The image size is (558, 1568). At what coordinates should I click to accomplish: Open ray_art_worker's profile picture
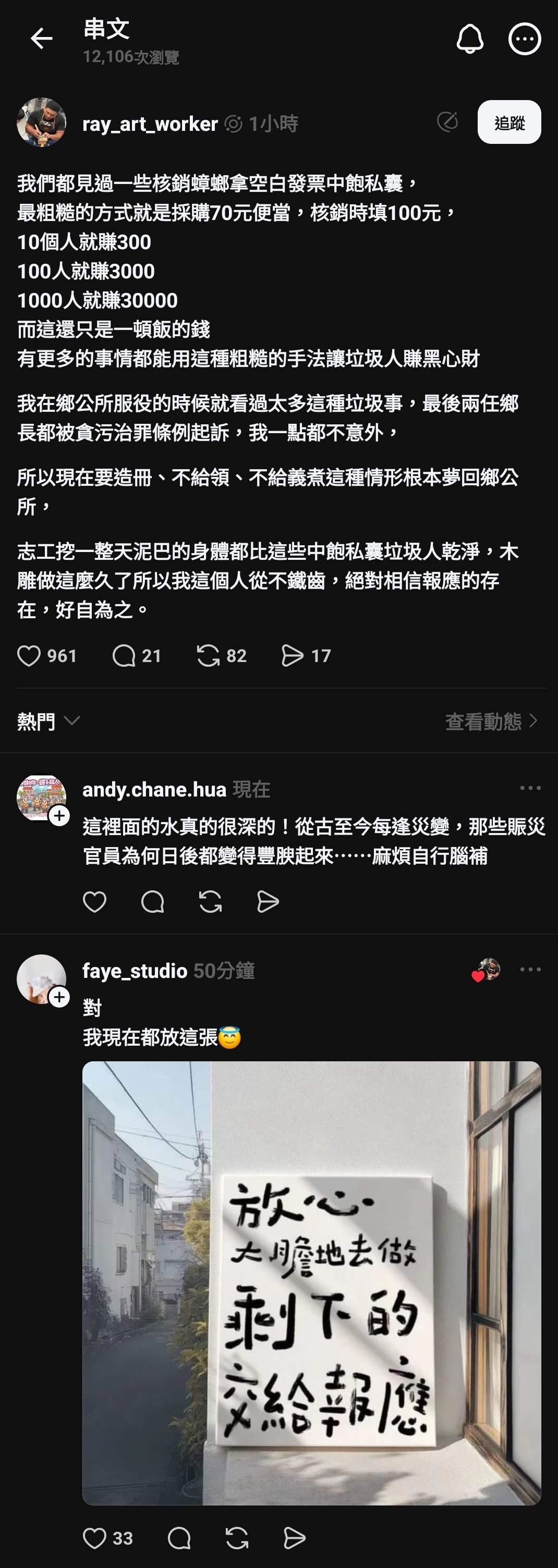[41, 123]
